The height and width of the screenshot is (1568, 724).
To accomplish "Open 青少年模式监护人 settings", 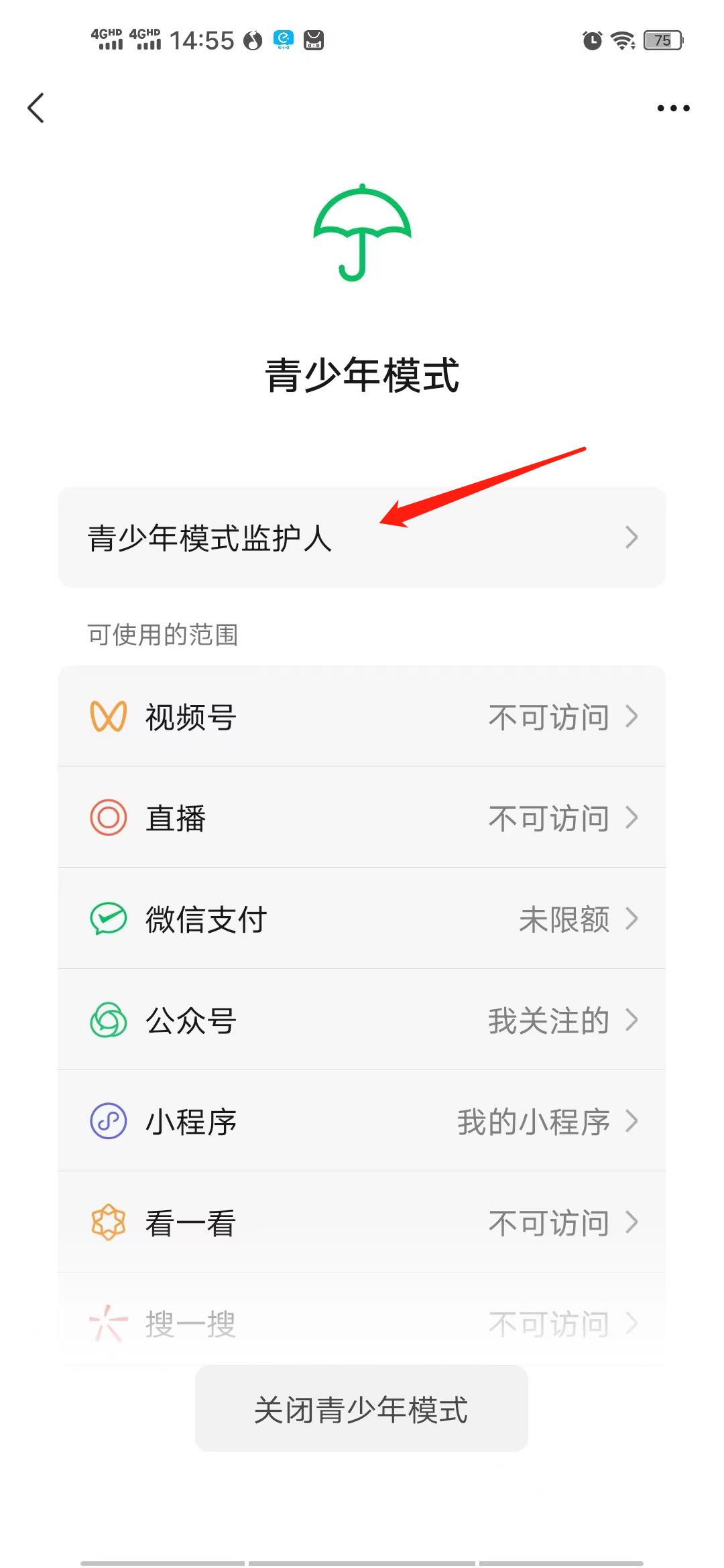I will (x=362, y=537).
